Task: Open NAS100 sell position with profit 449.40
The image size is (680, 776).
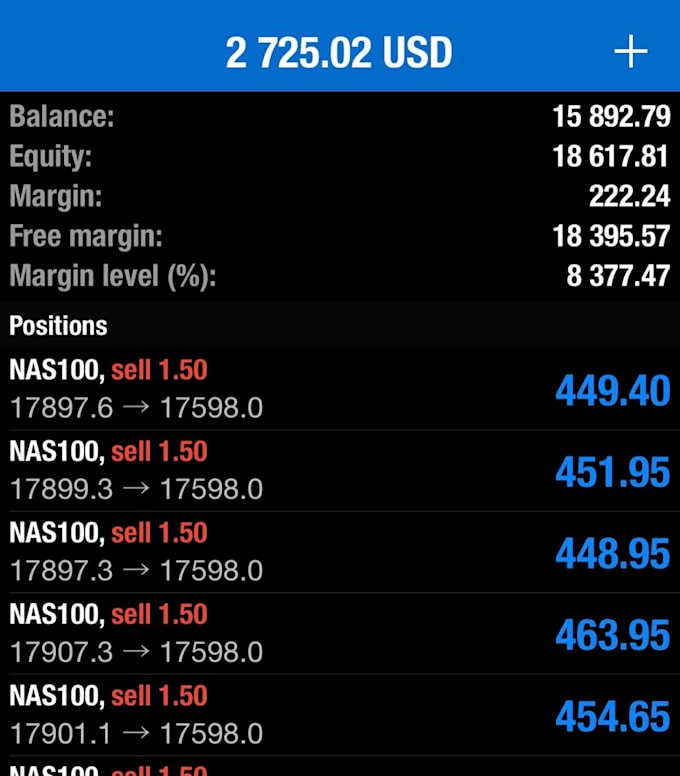Action: pyautogui.click(x=340, y=389)
